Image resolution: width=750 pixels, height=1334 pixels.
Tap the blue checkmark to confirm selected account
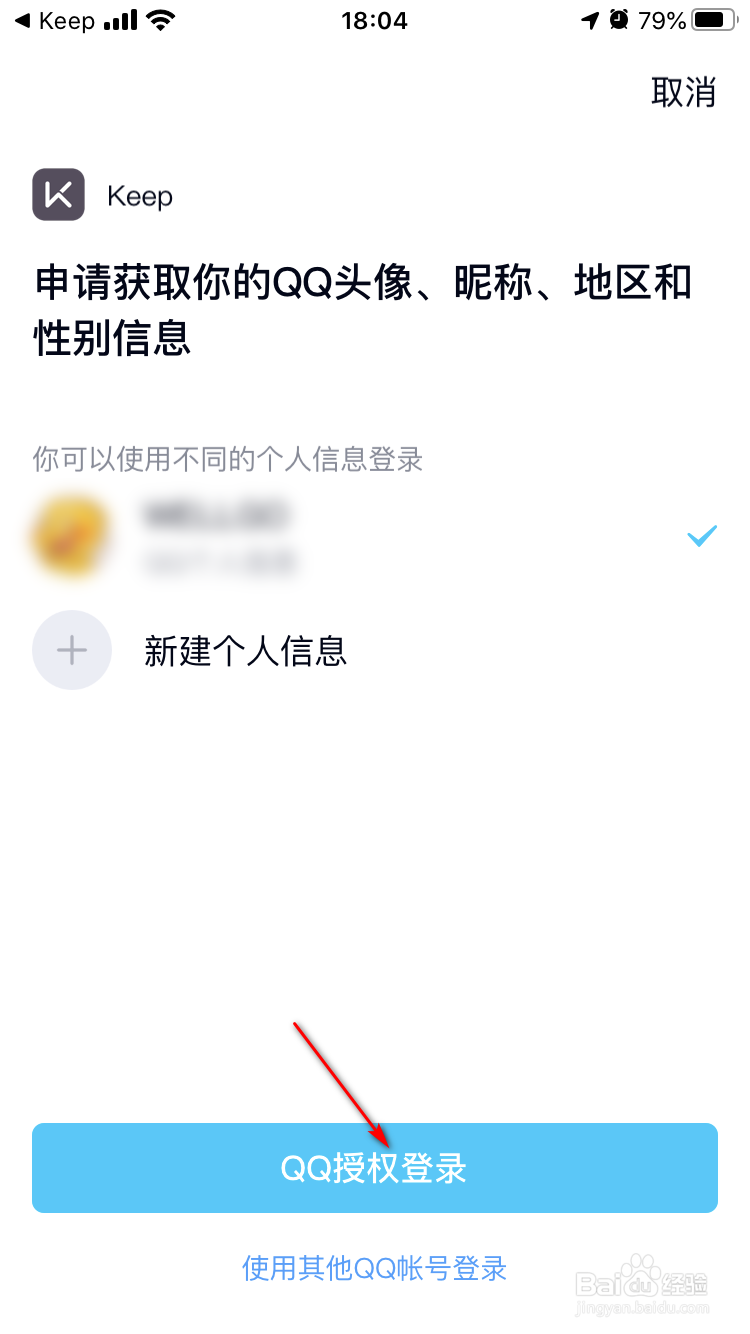[702, 536]
